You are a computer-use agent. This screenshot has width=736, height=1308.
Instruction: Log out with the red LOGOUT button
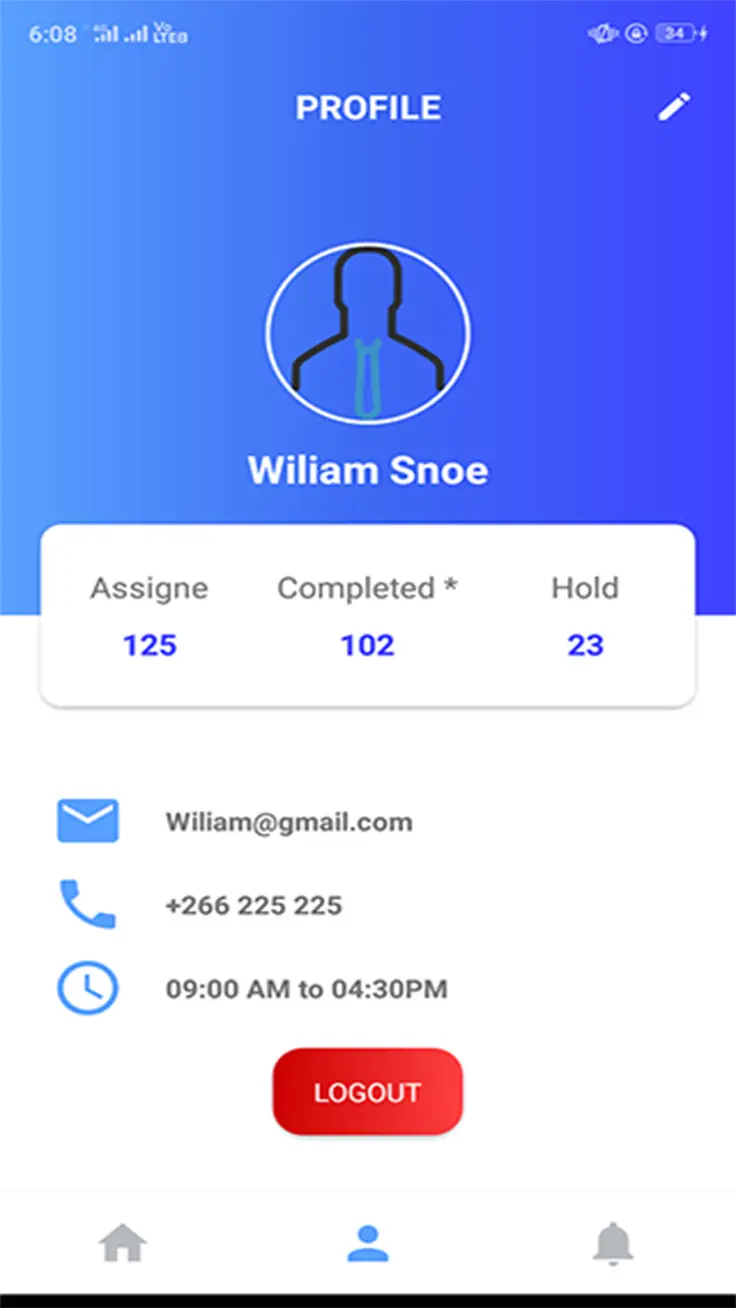coord(367,1092)
